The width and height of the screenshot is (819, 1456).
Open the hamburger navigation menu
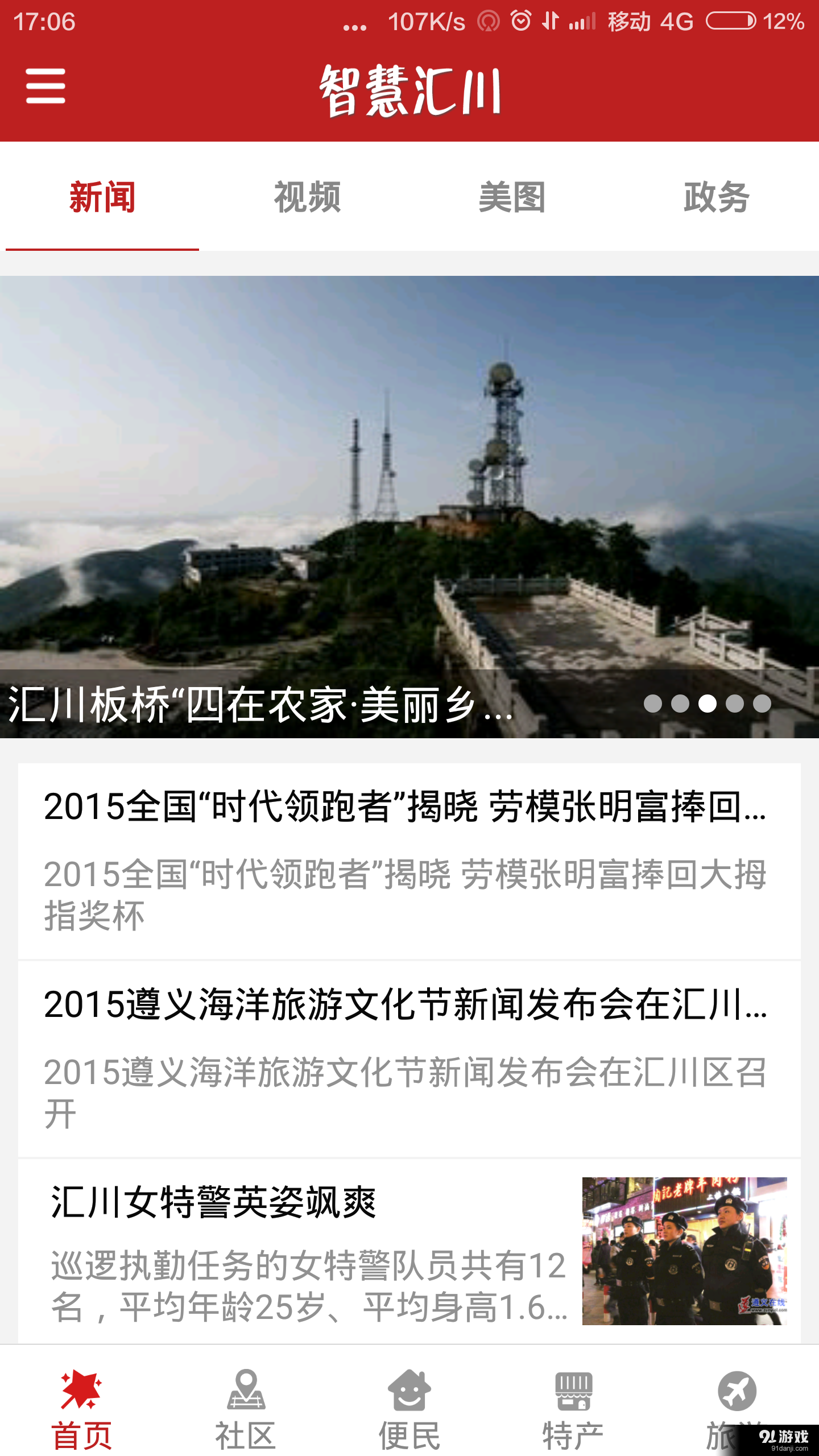(45, 86)
